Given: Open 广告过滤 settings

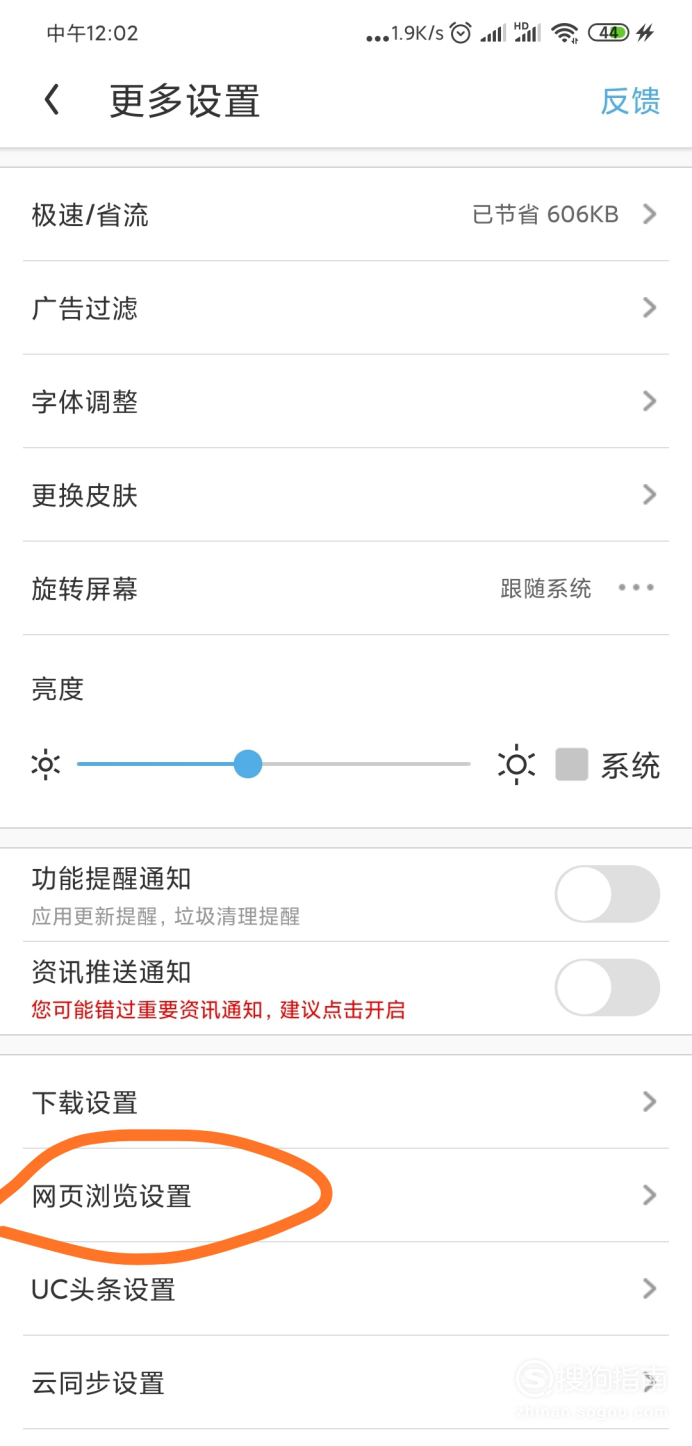Looking at the screenshot, I should point(346,308).
